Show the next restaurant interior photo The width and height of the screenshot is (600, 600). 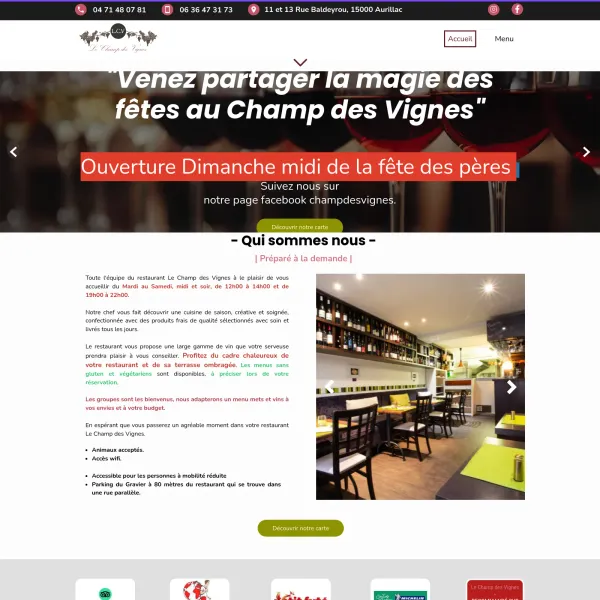(x=512, y=387)
